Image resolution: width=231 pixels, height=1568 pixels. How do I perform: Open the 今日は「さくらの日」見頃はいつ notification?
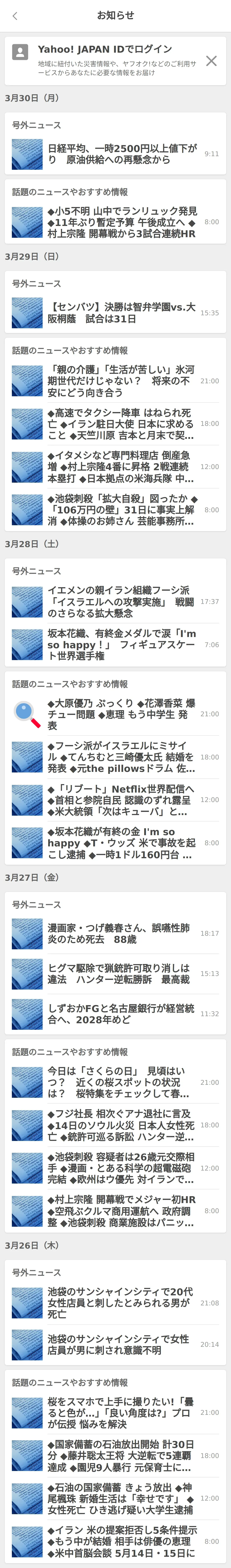[x=122, y=1082]
